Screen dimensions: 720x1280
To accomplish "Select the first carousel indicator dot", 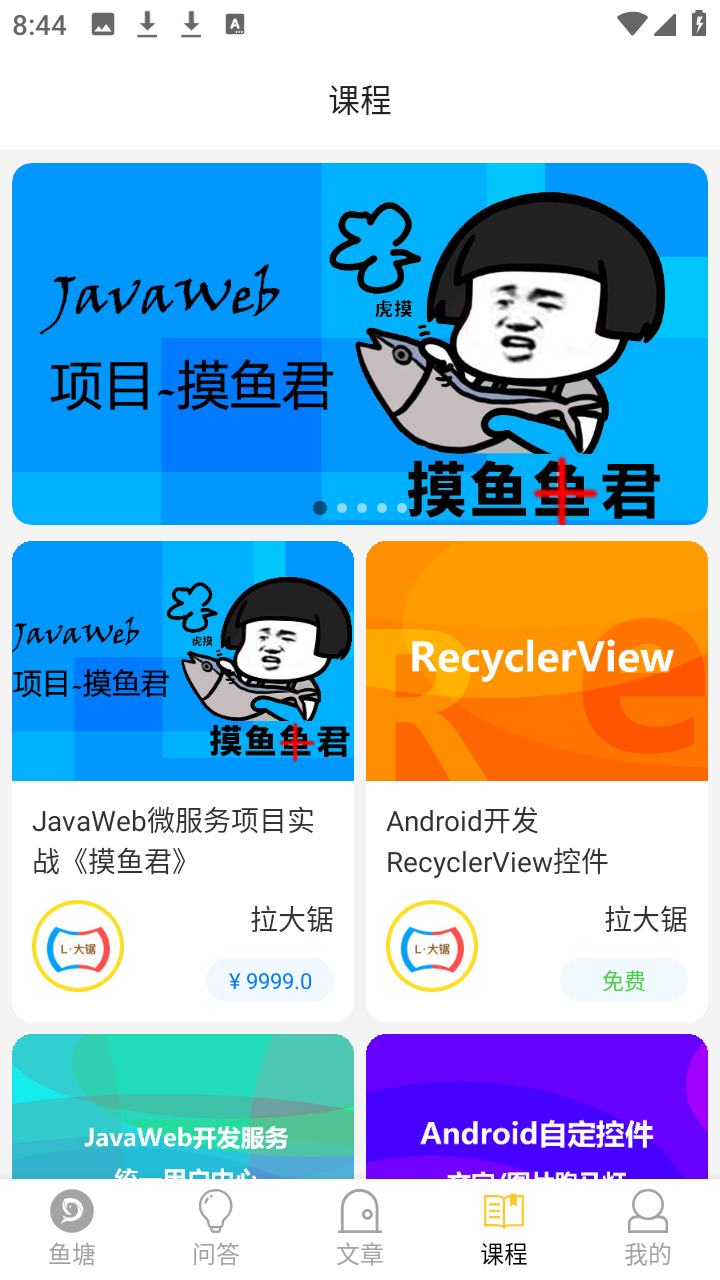I will 320,507.
